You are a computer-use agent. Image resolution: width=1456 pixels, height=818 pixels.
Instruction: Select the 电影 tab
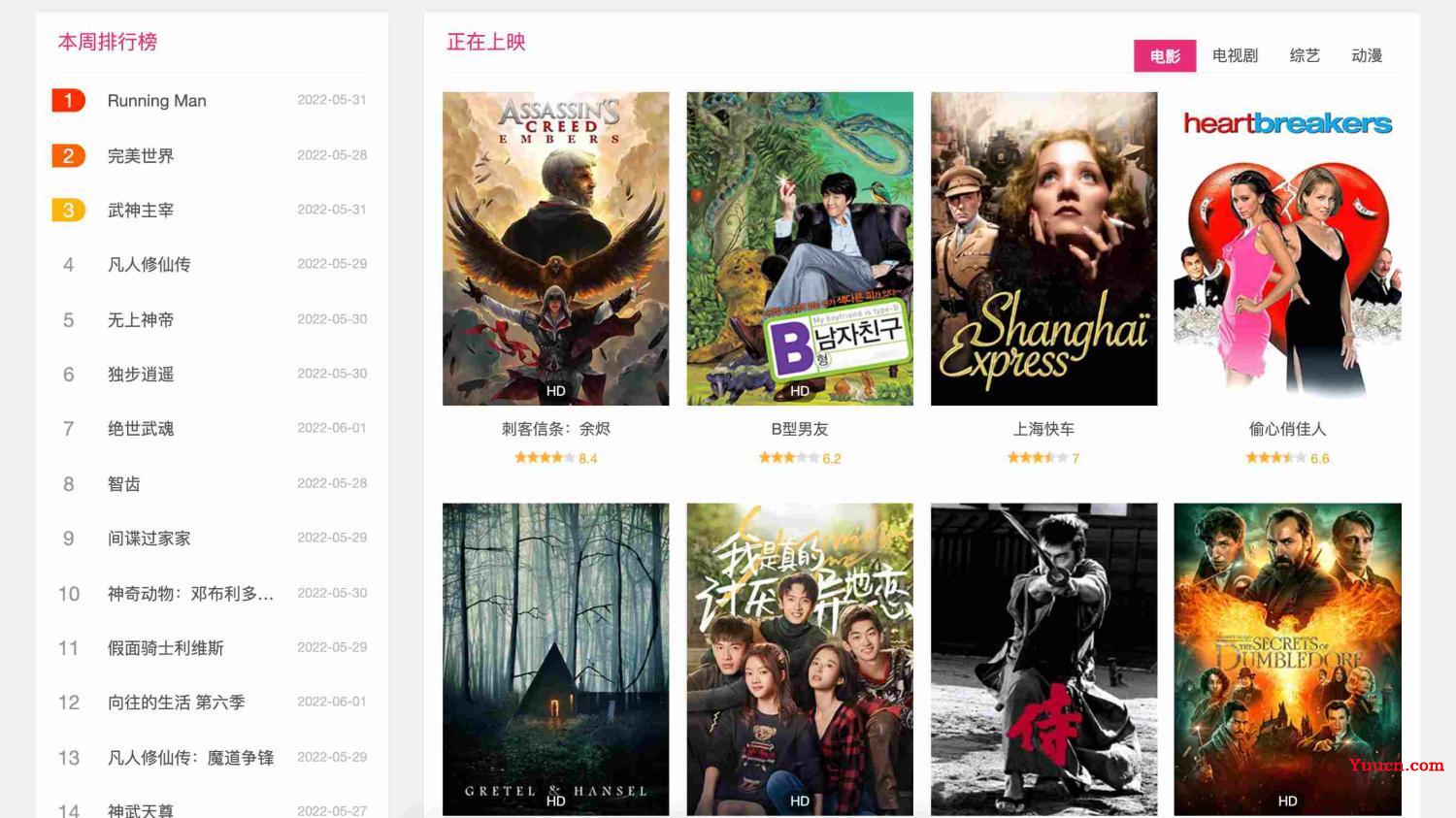click(1165, 56)
